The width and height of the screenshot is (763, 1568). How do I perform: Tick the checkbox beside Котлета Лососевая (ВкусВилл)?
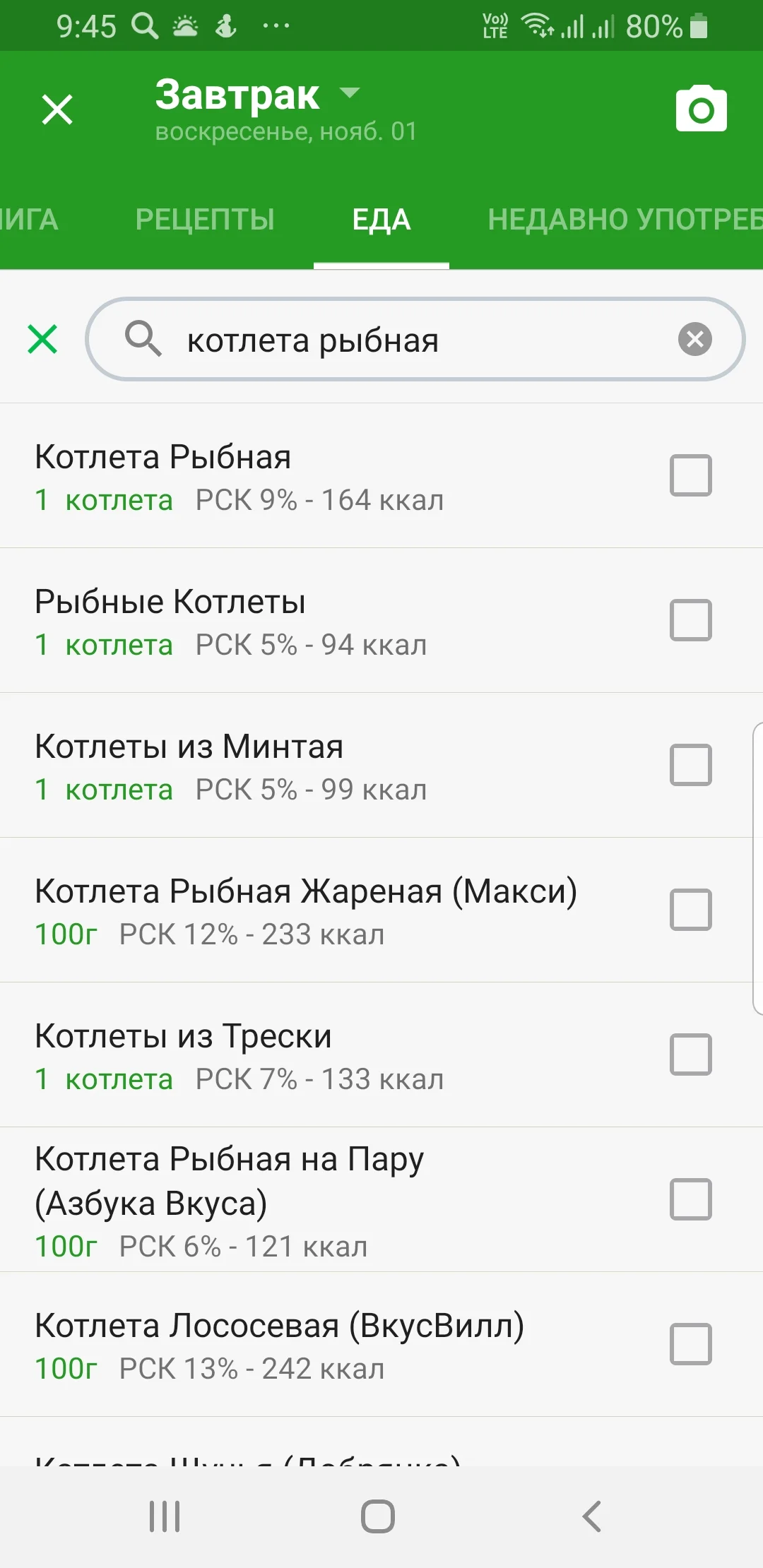pyautogui.click(x=690, y=1344)
